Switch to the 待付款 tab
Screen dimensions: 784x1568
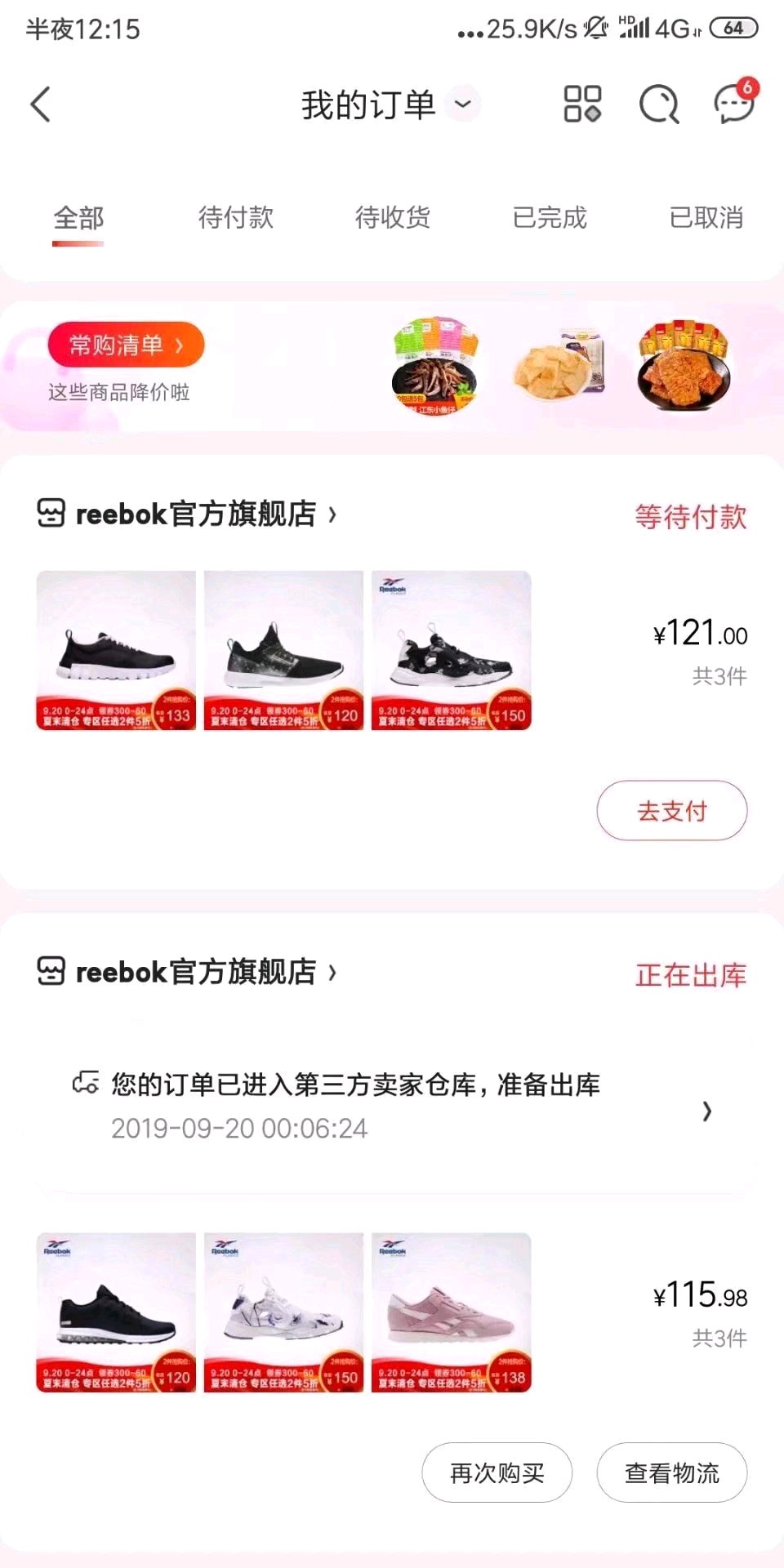(235, 218)
